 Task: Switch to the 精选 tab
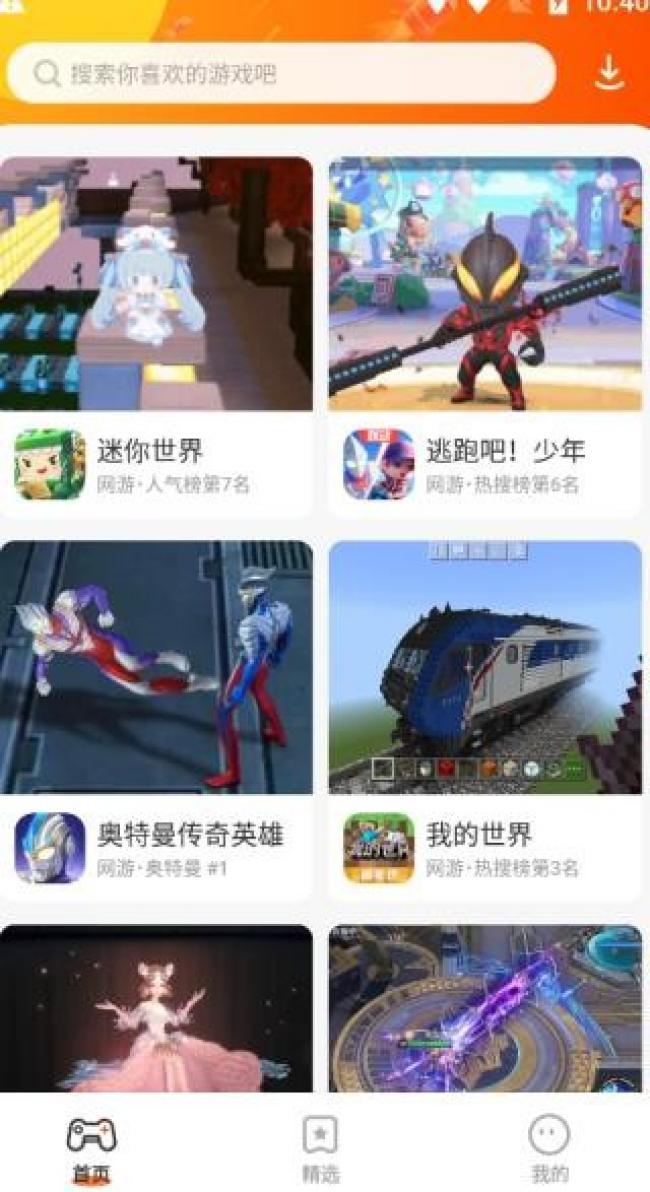(320, 1148)
